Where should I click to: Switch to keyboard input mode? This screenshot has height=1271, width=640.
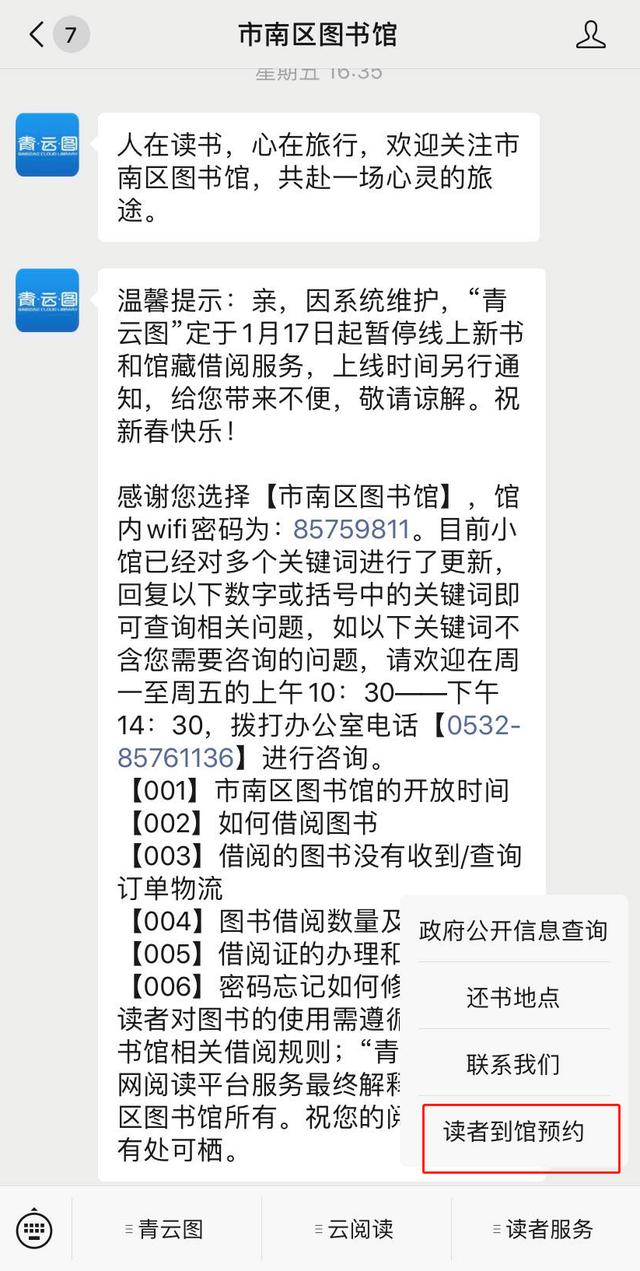(x=34, y=1229)
